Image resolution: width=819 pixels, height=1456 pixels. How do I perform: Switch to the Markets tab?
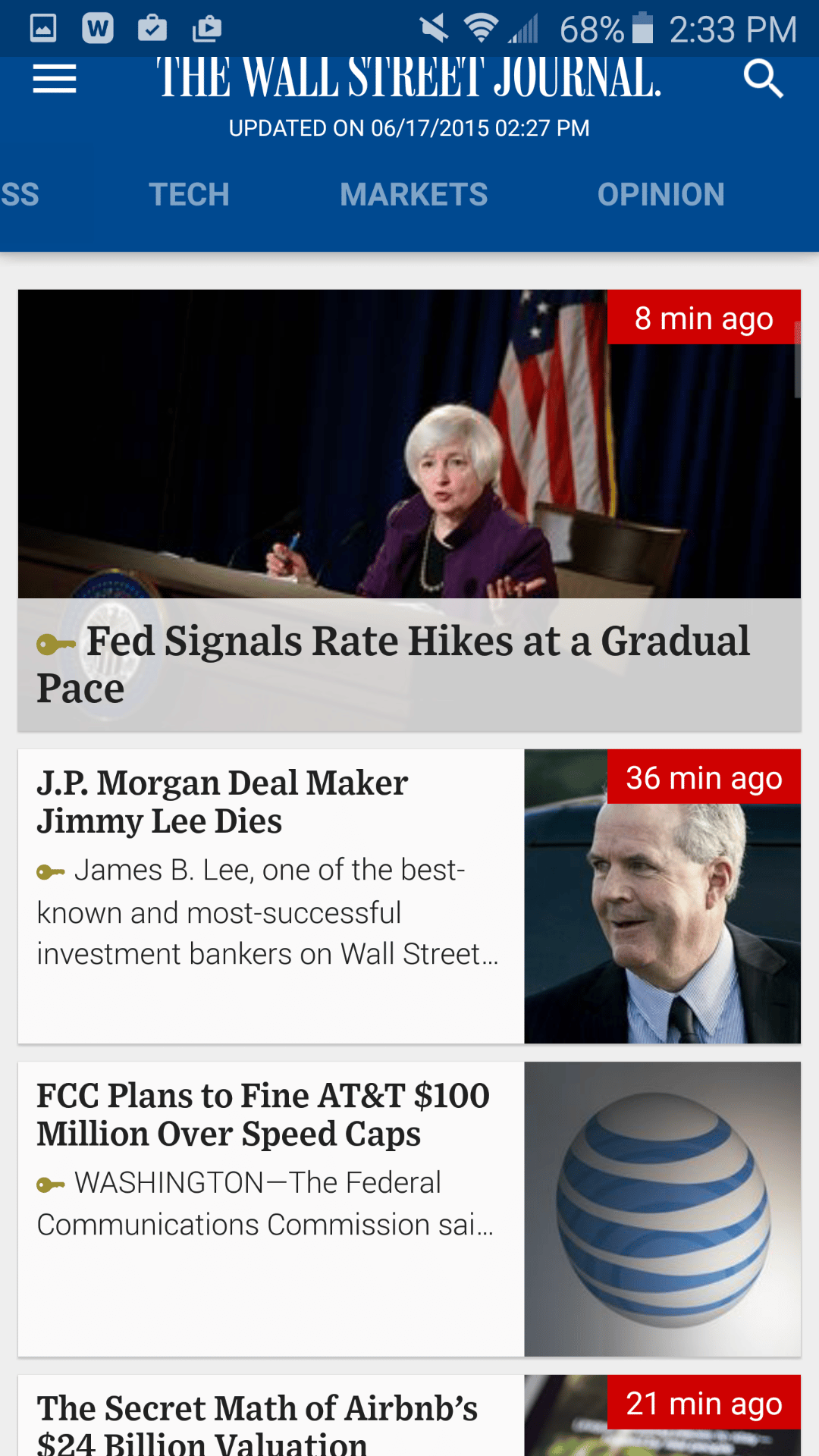point(413,195)
